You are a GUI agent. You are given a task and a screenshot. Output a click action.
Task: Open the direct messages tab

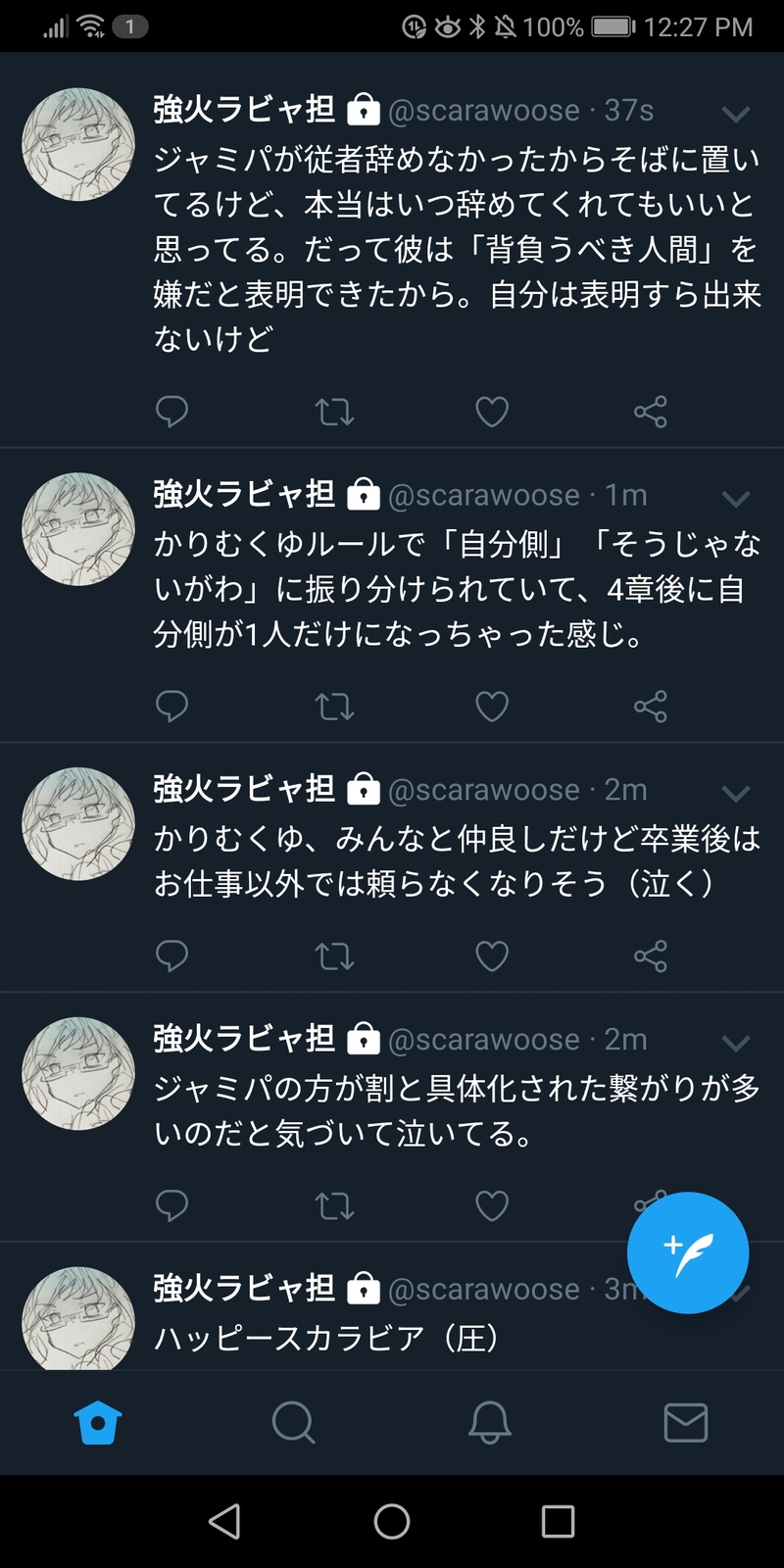pyautogui.click(x=685, y=1422)
